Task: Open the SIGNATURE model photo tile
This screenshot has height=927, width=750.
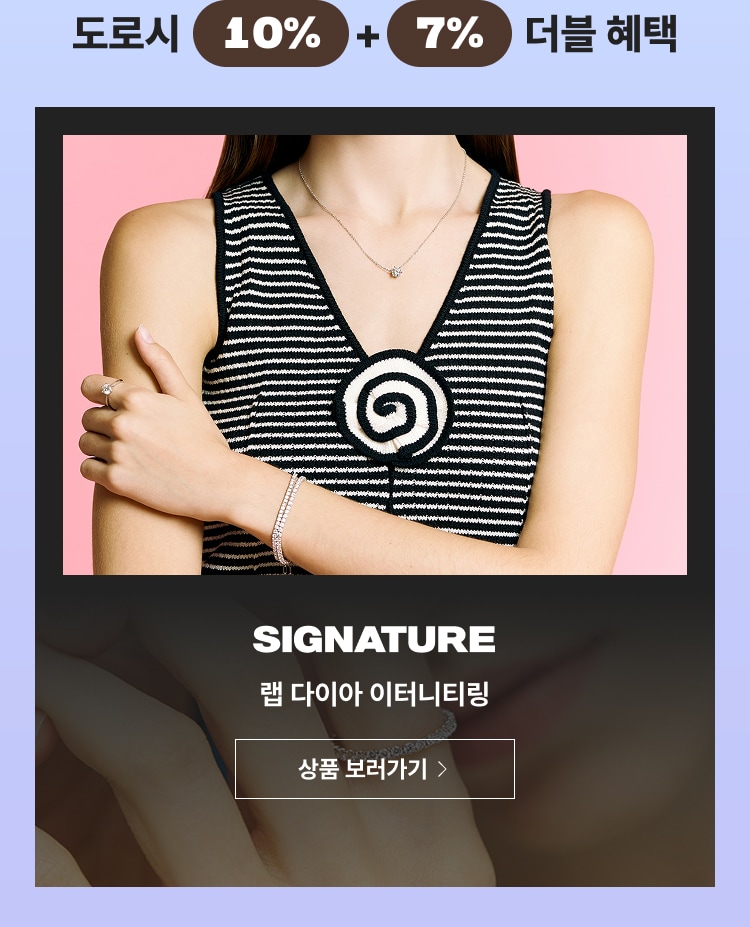Action: [374, 355]
